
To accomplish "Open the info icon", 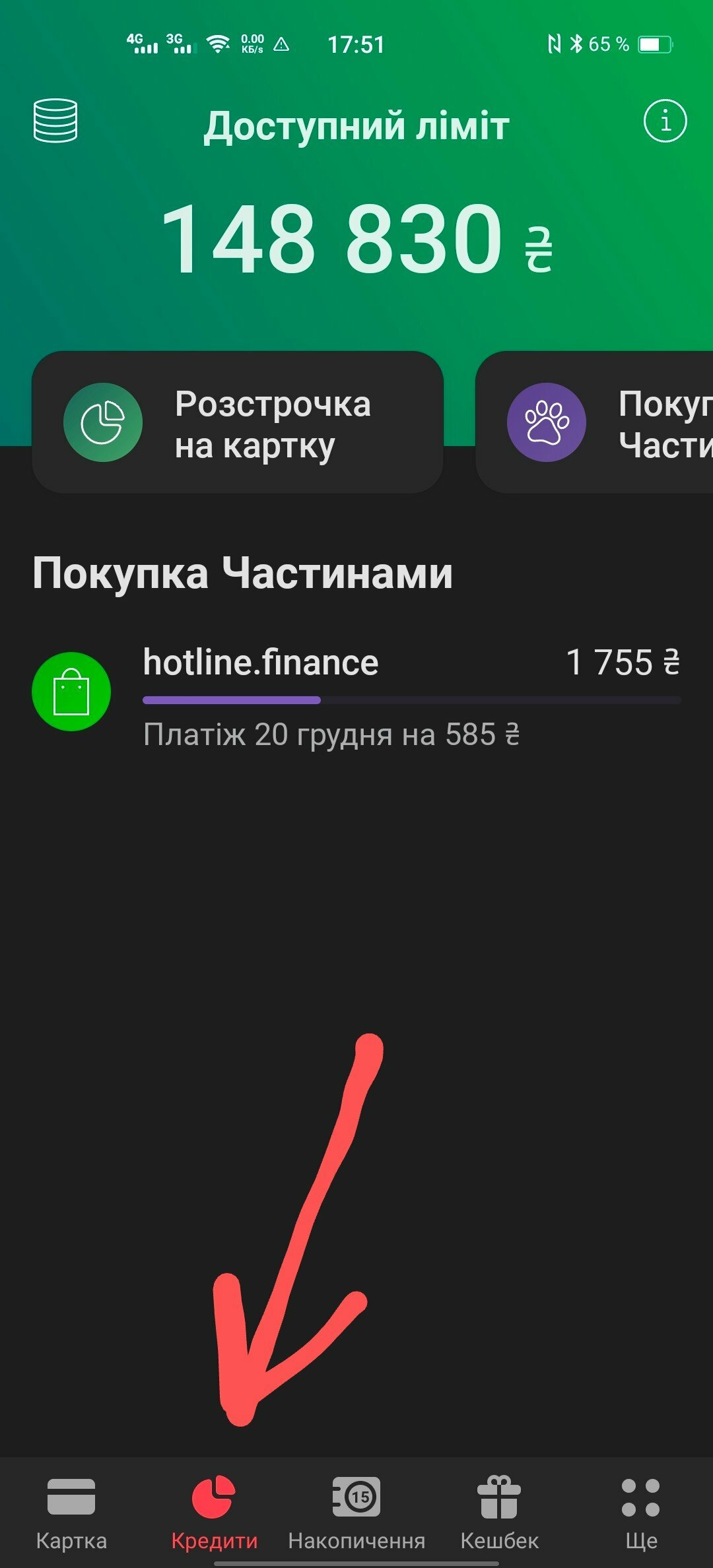I will pyautogui.click(x=665, y=121).
